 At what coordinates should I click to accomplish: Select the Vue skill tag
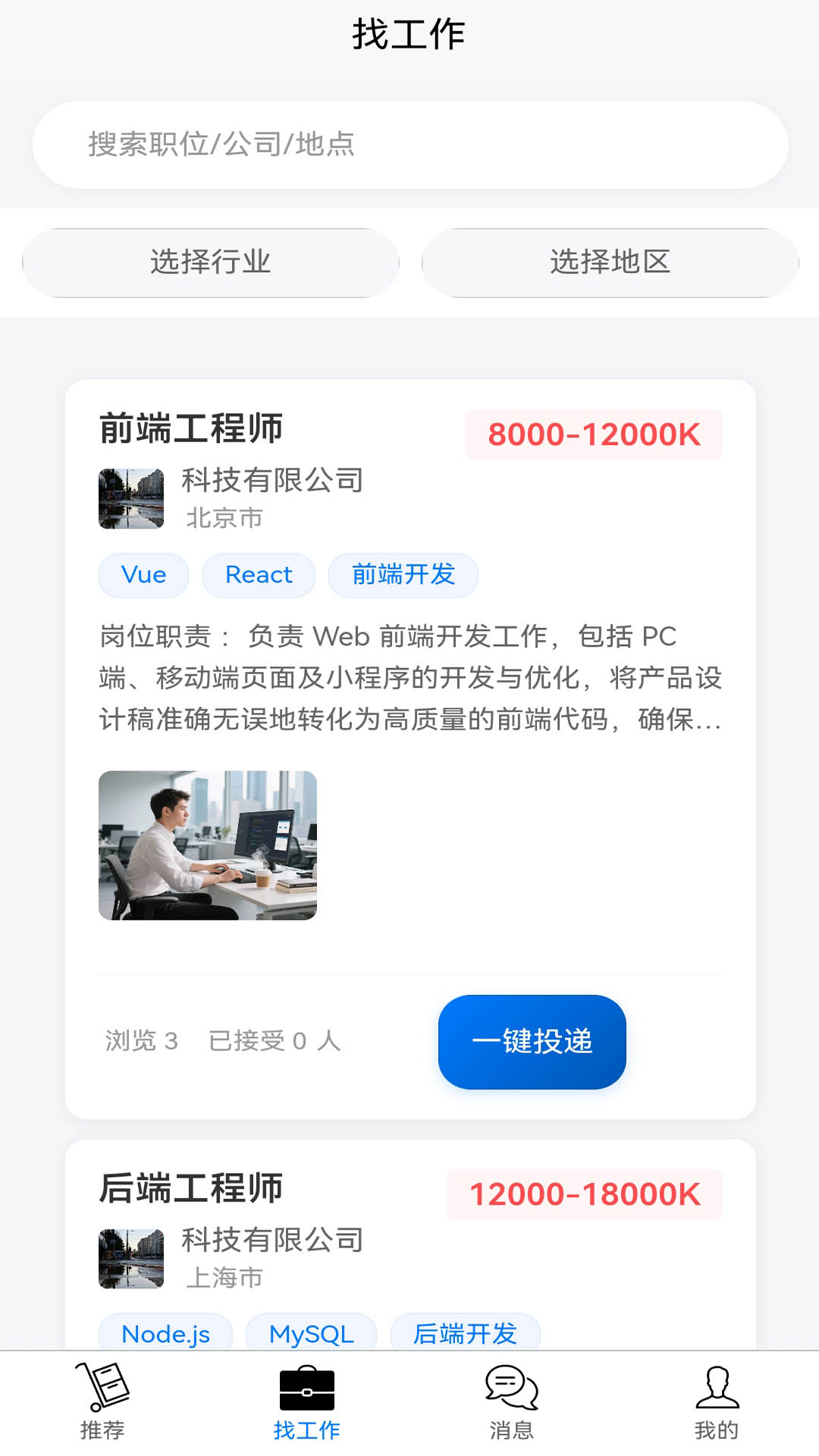pyautogui.click(x=143, y=575)
